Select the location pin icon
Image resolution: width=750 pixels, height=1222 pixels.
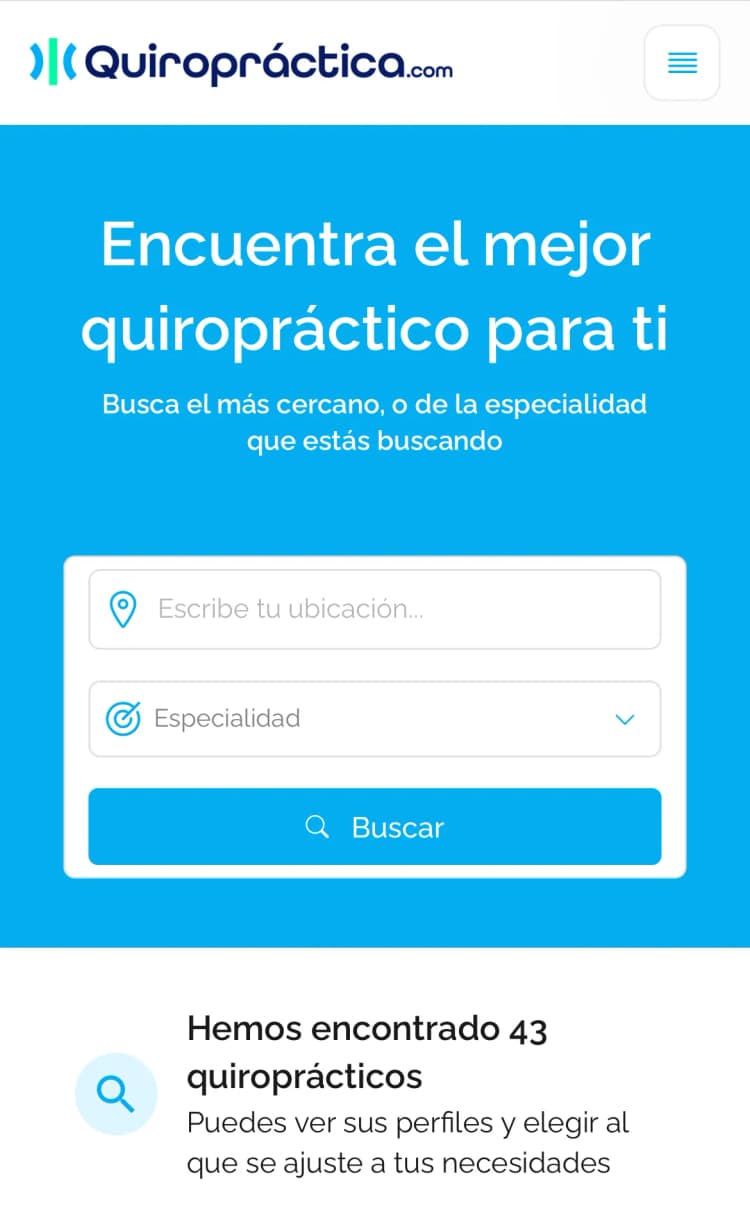click(123, 610)
